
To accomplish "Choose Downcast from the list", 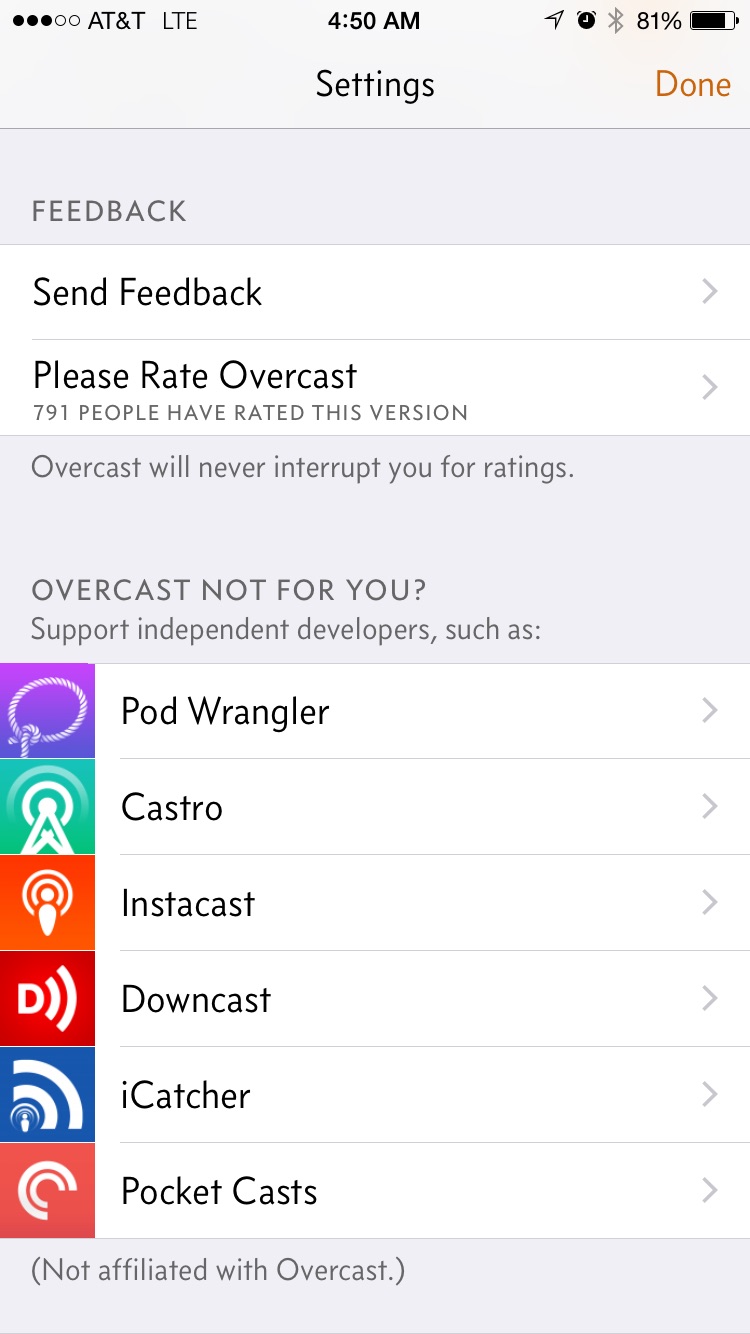I will click(x=375, y=999).
